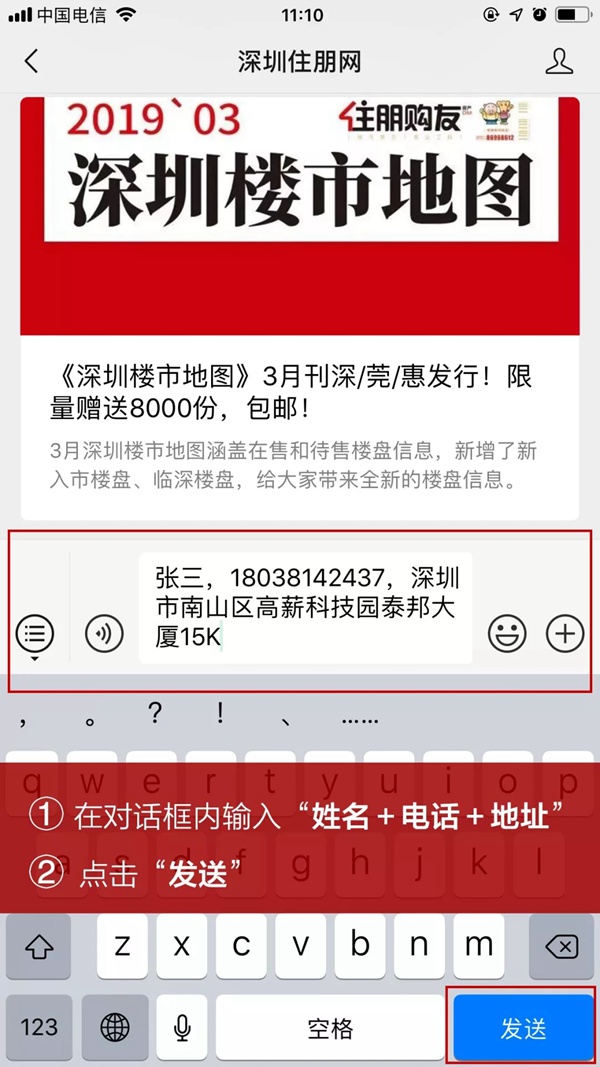Go back from 深圳住朋网 chat
The image size is (600, 1067).
coord(31,62)
